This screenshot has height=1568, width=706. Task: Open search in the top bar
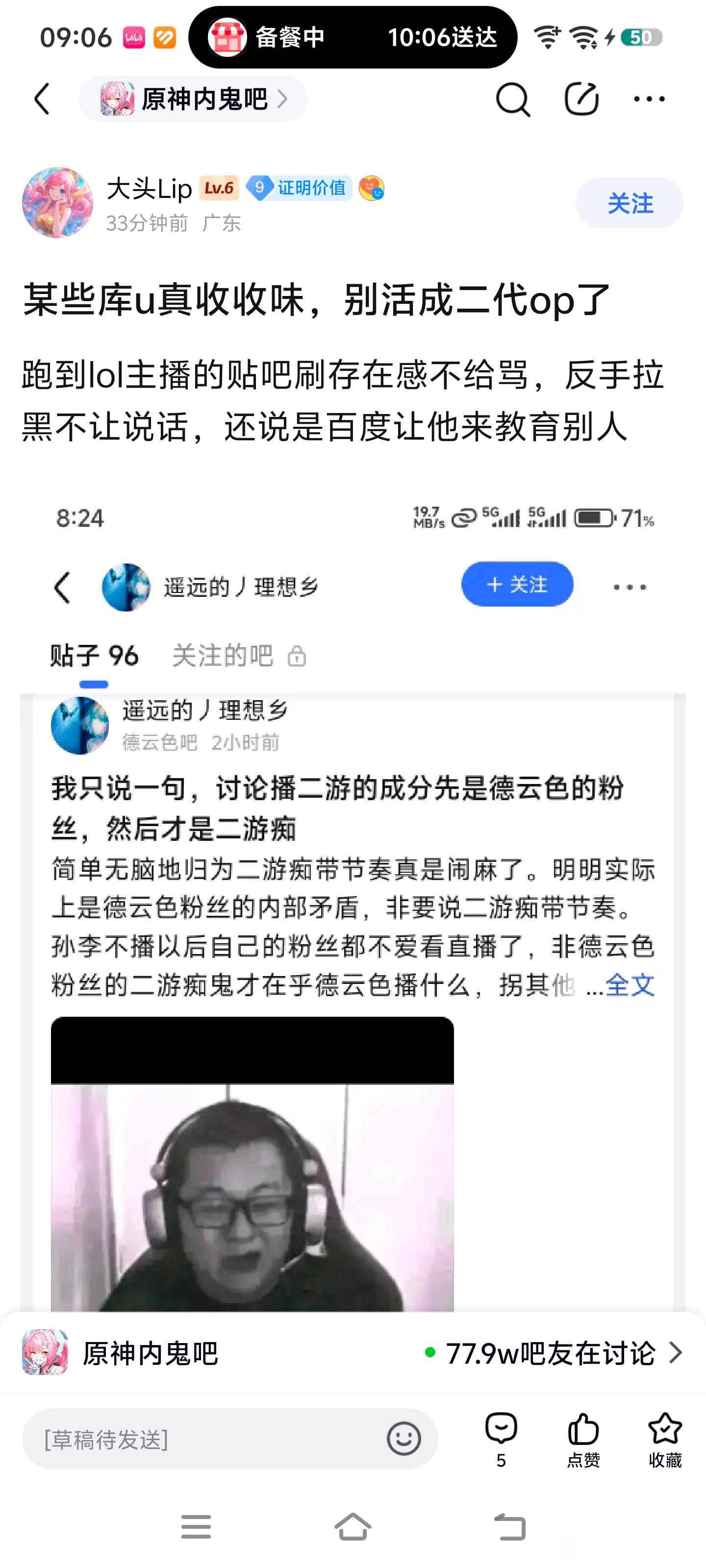coord(512,99)
